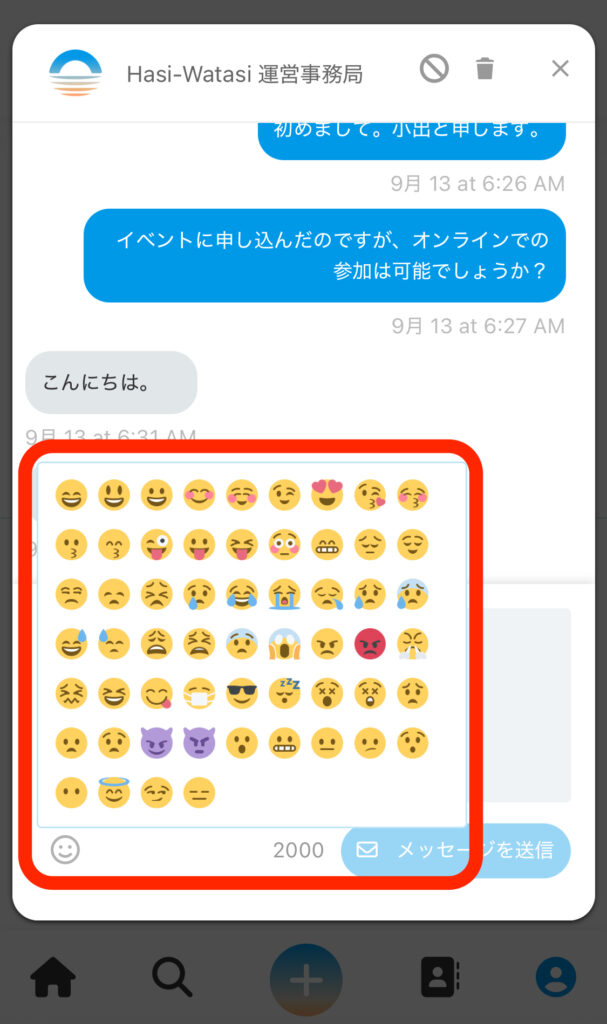Block the Hasi-Watasi 運営事務局 conversation
Screen dimensions: 607x1024
coord(434,68)
